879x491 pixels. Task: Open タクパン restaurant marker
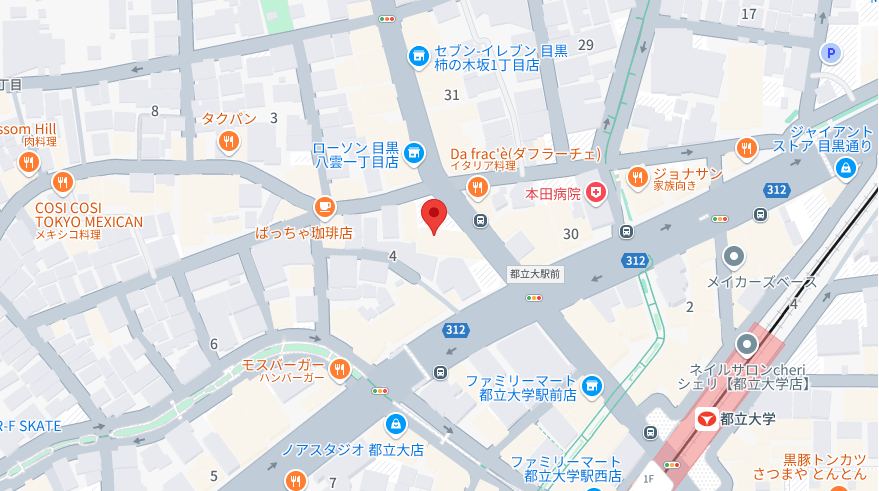click(x=229, y=142)
